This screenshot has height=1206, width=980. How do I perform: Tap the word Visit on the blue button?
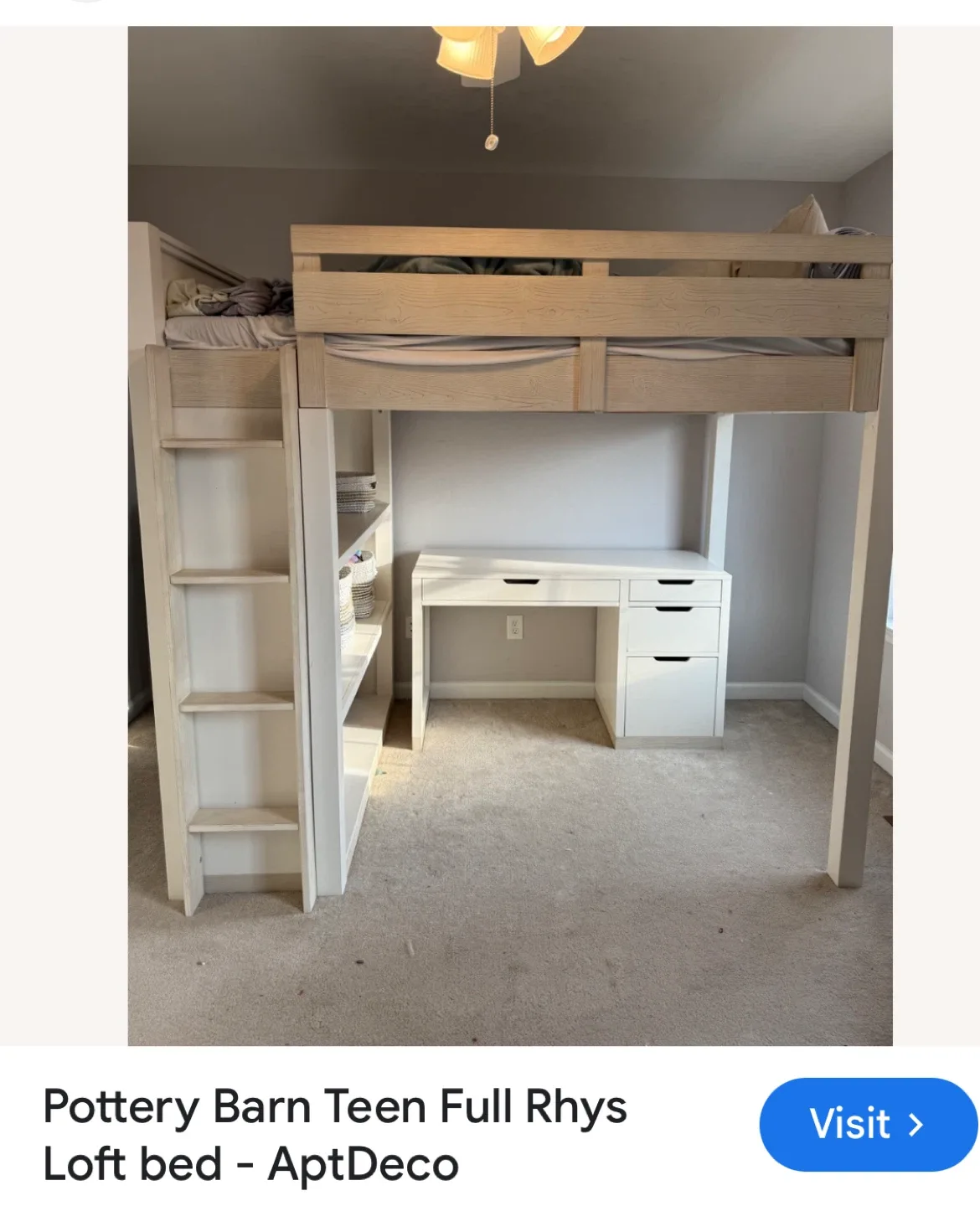pos(849,1126)
